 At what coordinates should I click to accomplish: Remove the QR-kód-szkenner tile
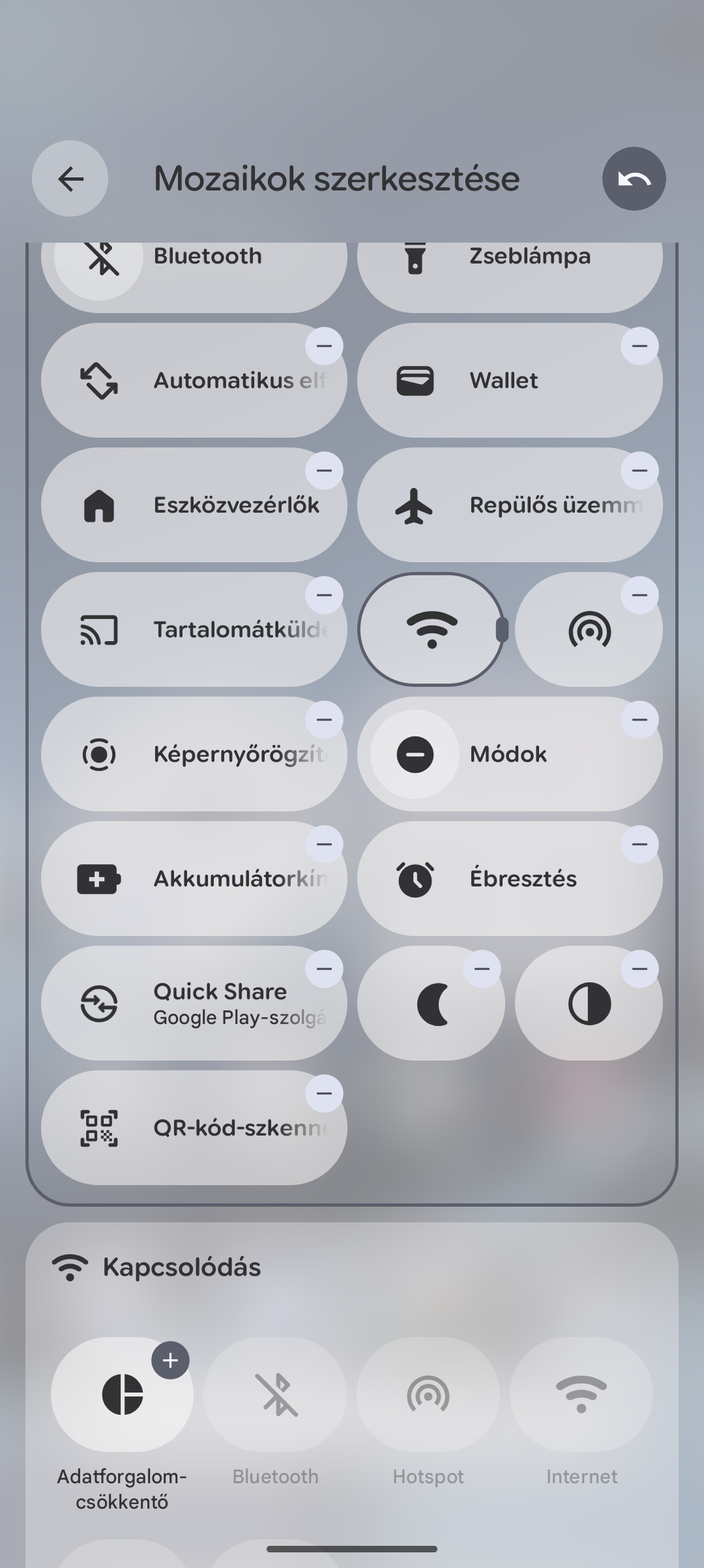pos(324,1094)
